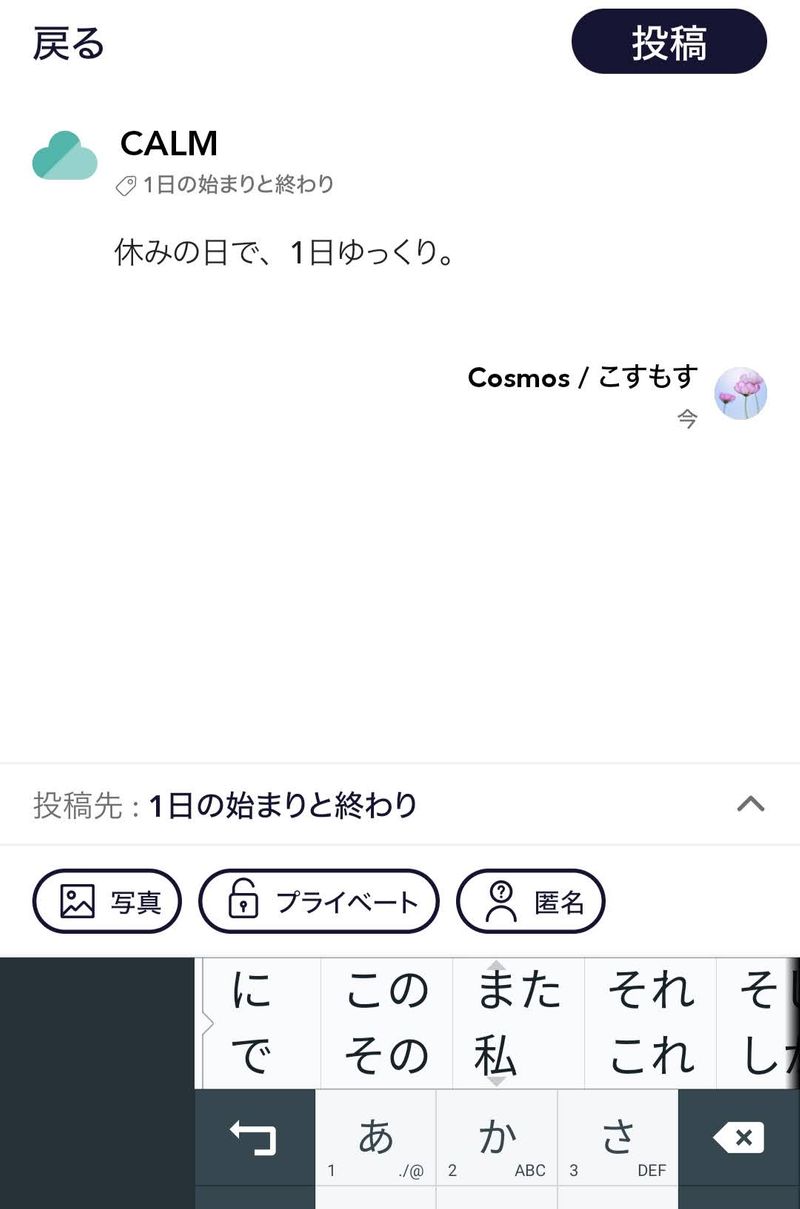
Task: Post anonymously with 匿名 button
Action: tap(531, 901)
